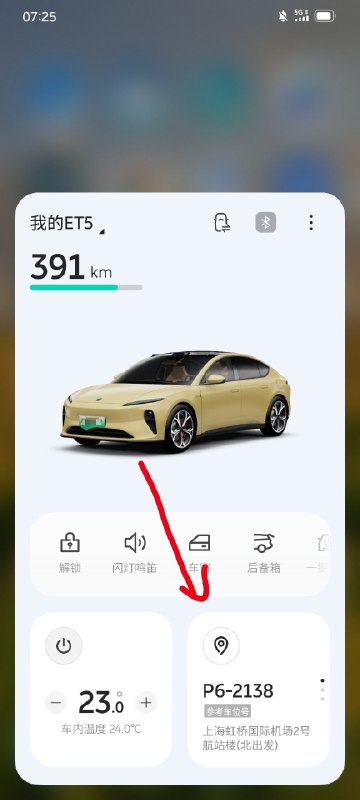This screenshot has height=800, width=360.
Task: Open the 我的ET5 vehicle dropdown
Action: click(x=67, y=223)
